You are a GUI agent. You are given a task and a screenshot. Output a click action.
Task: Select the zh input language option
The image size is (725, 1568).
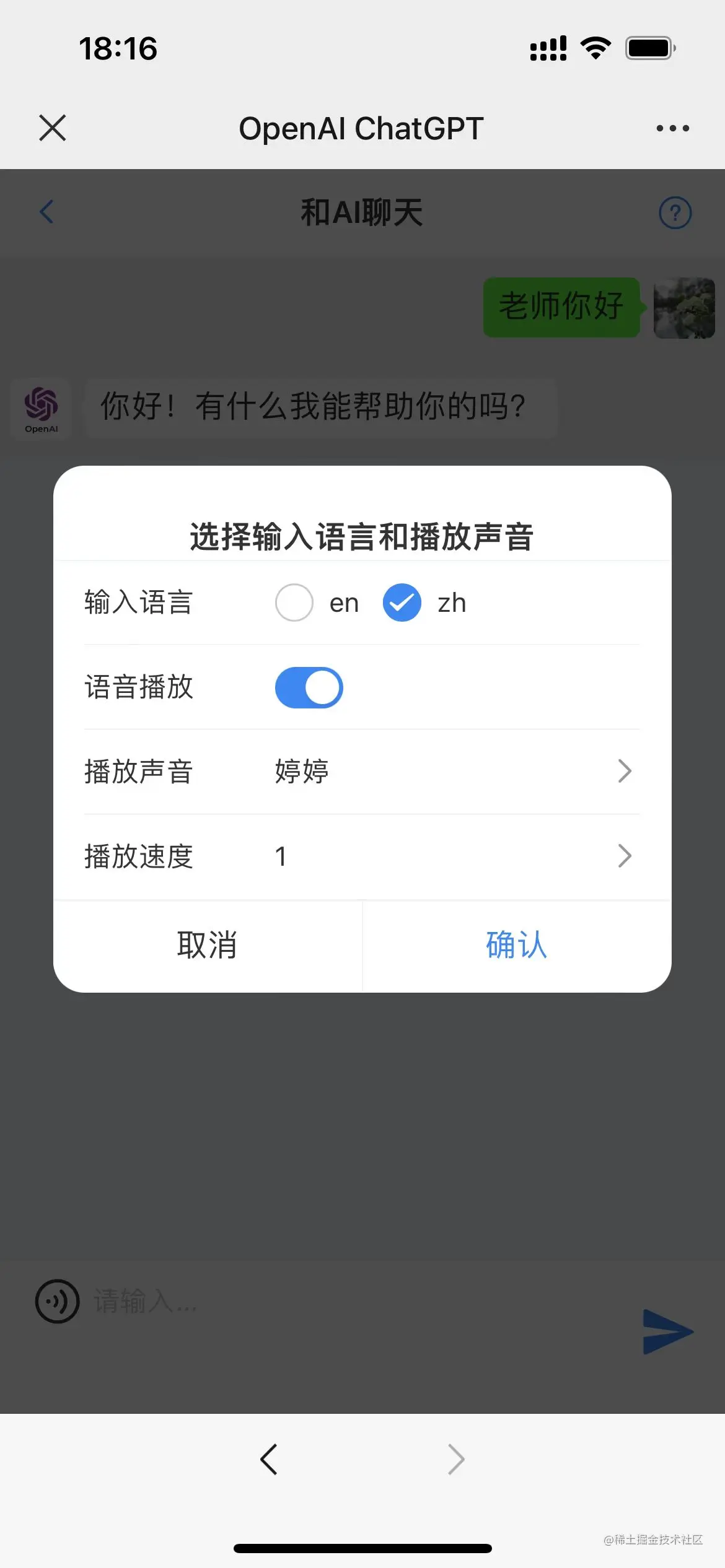[x=402, y=603]
